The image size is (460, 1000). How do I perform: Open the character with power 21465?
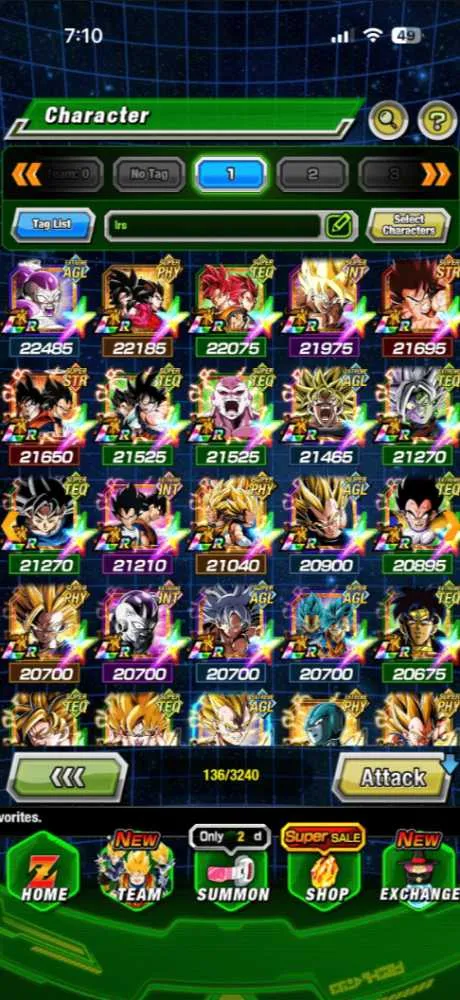click(x=325, y=416)
